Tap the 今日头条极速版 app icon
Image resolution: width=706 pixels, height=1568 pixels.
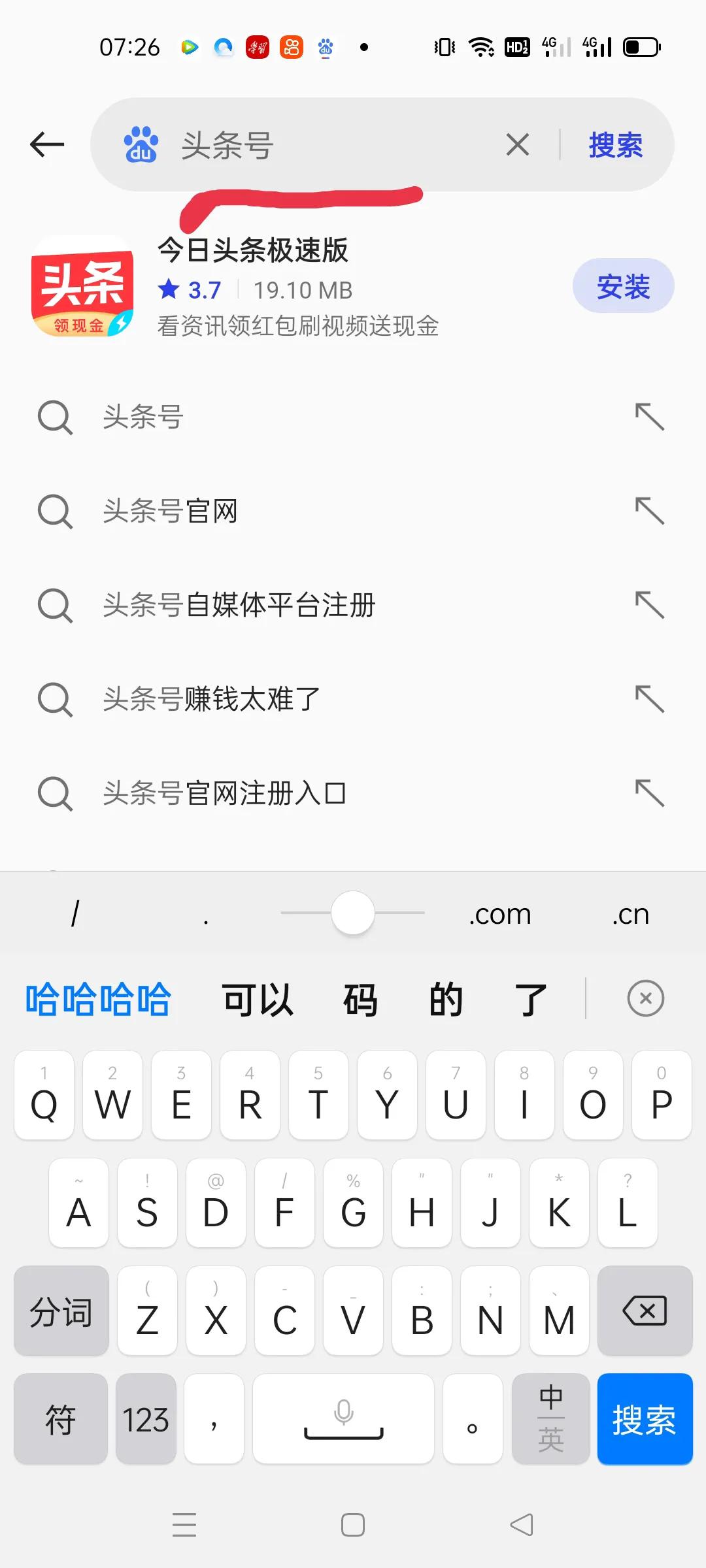coord(80,287)
